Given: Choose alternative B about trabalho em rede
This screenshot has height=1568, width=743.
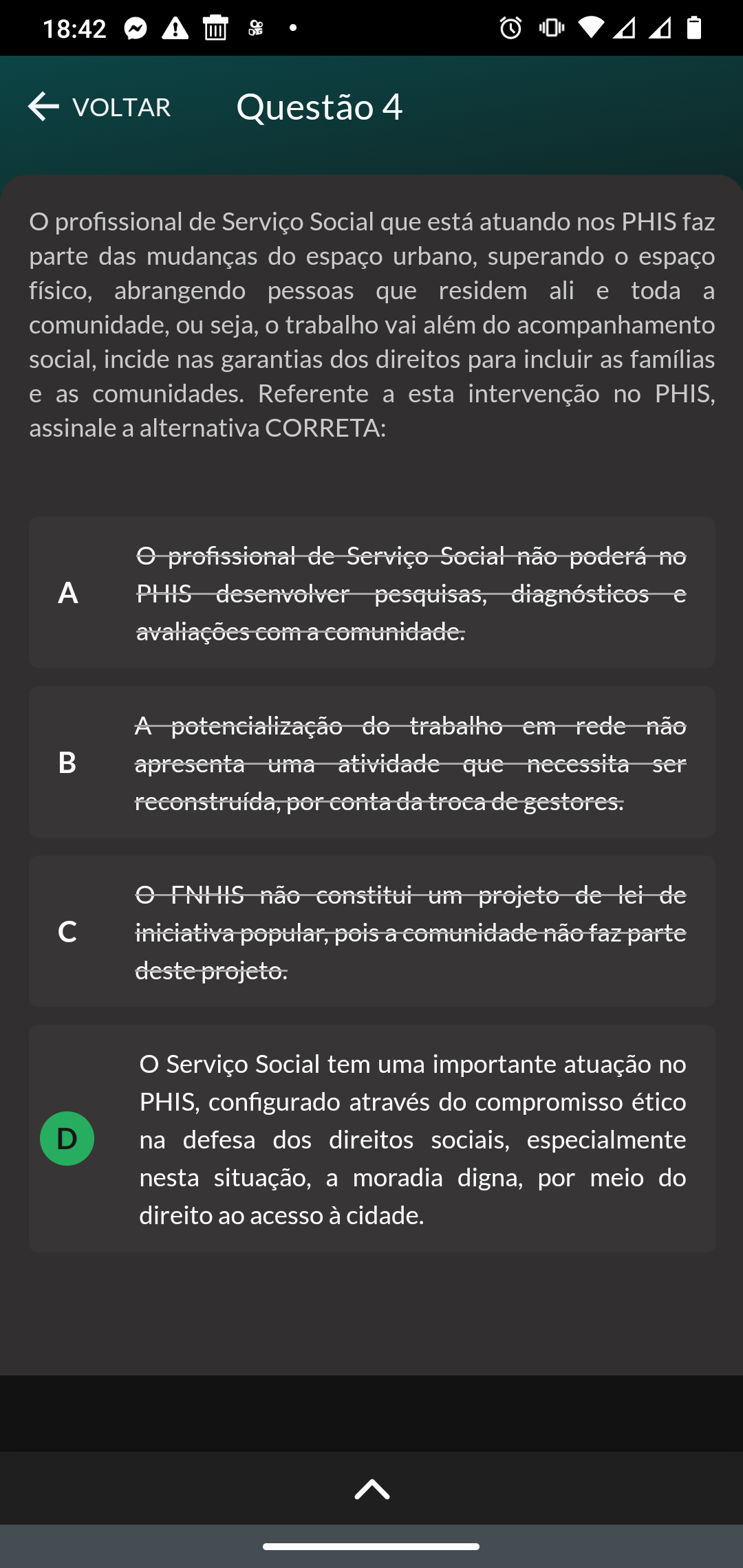Looking at the screenshot, I should [371, 762].
